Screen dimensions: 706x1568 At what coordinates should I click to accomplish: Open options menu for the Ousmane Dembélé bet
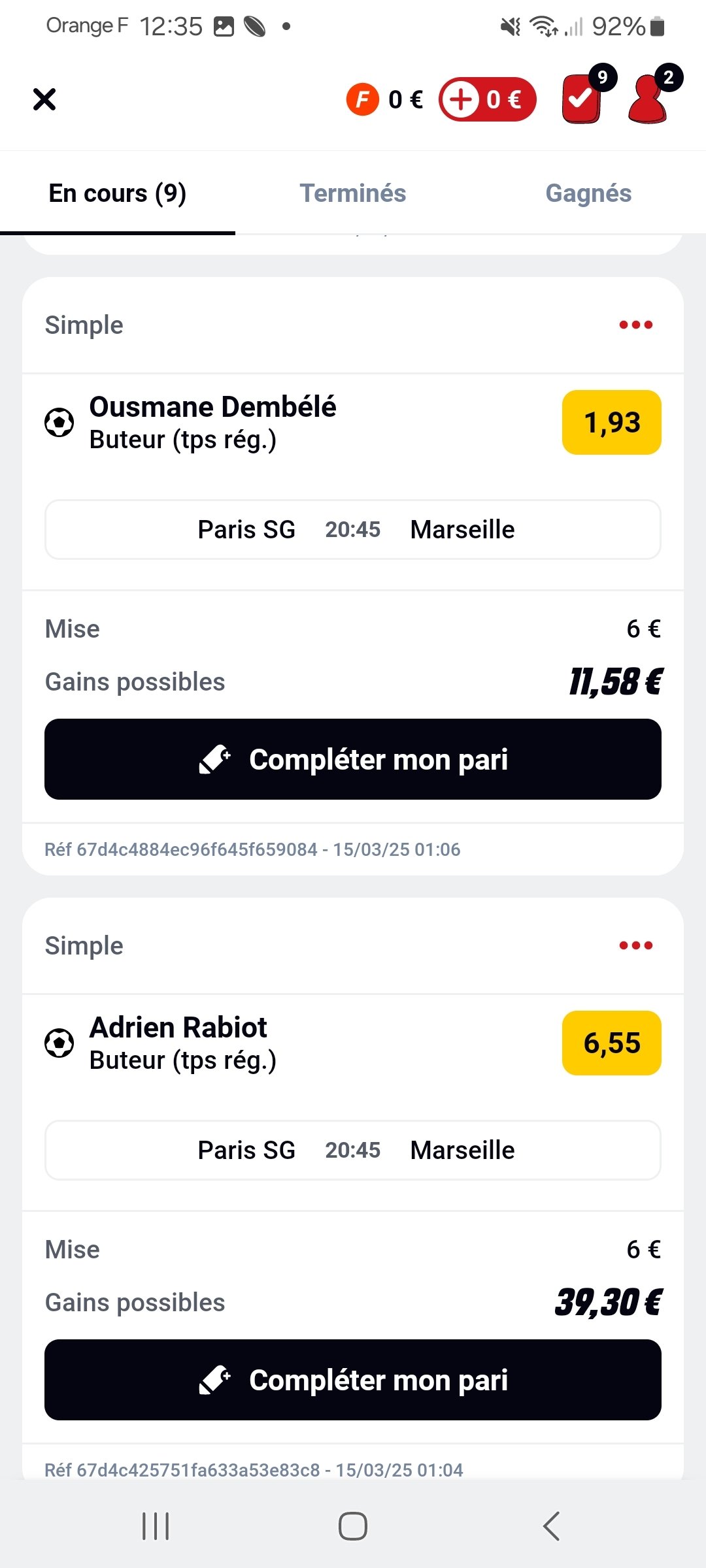pos(636,325)
